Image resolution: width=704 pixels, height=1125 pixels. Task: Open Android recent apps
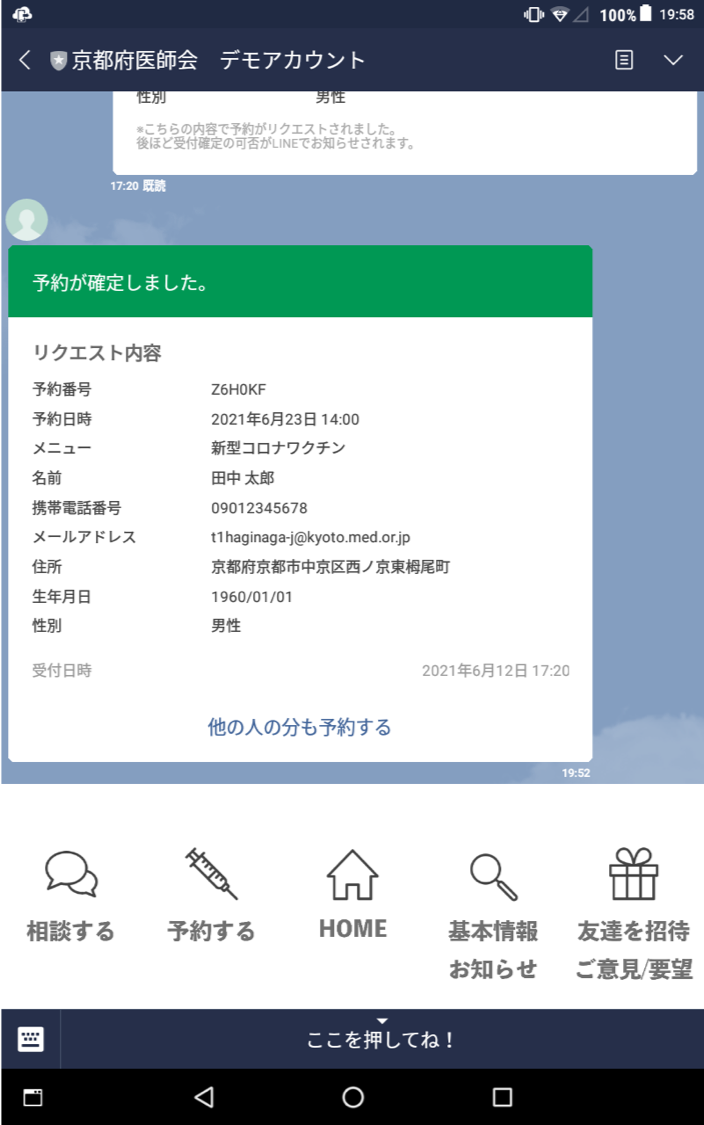point(502,1097)
